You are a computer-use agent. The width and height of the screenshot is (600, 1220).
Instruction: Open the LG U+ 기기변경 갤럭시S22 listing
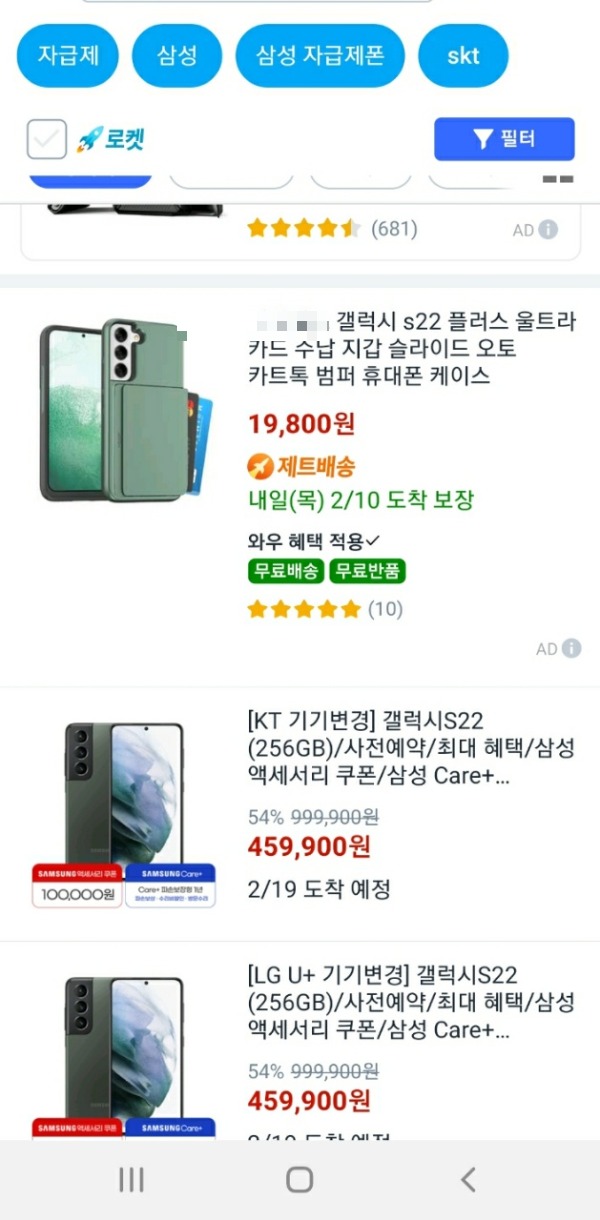[x=411, y=1002]
